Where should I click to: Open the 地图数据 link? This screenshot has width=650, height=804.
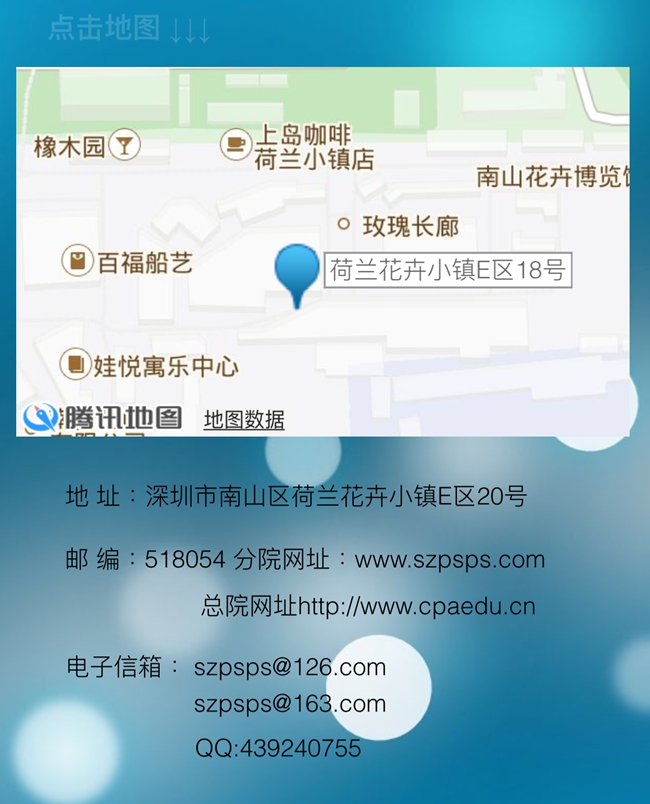(x=244, y=420)
